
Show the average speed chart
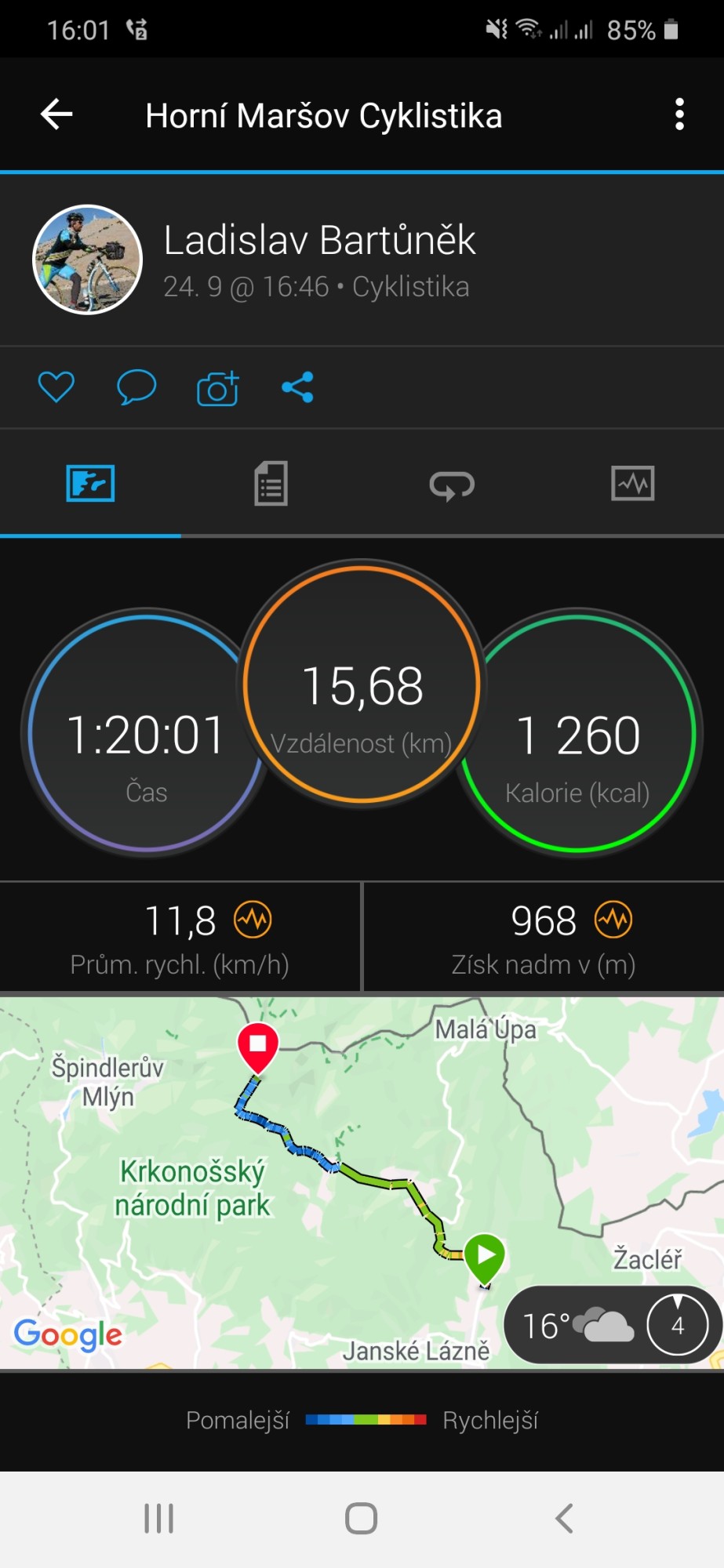(x=253, y=920)
